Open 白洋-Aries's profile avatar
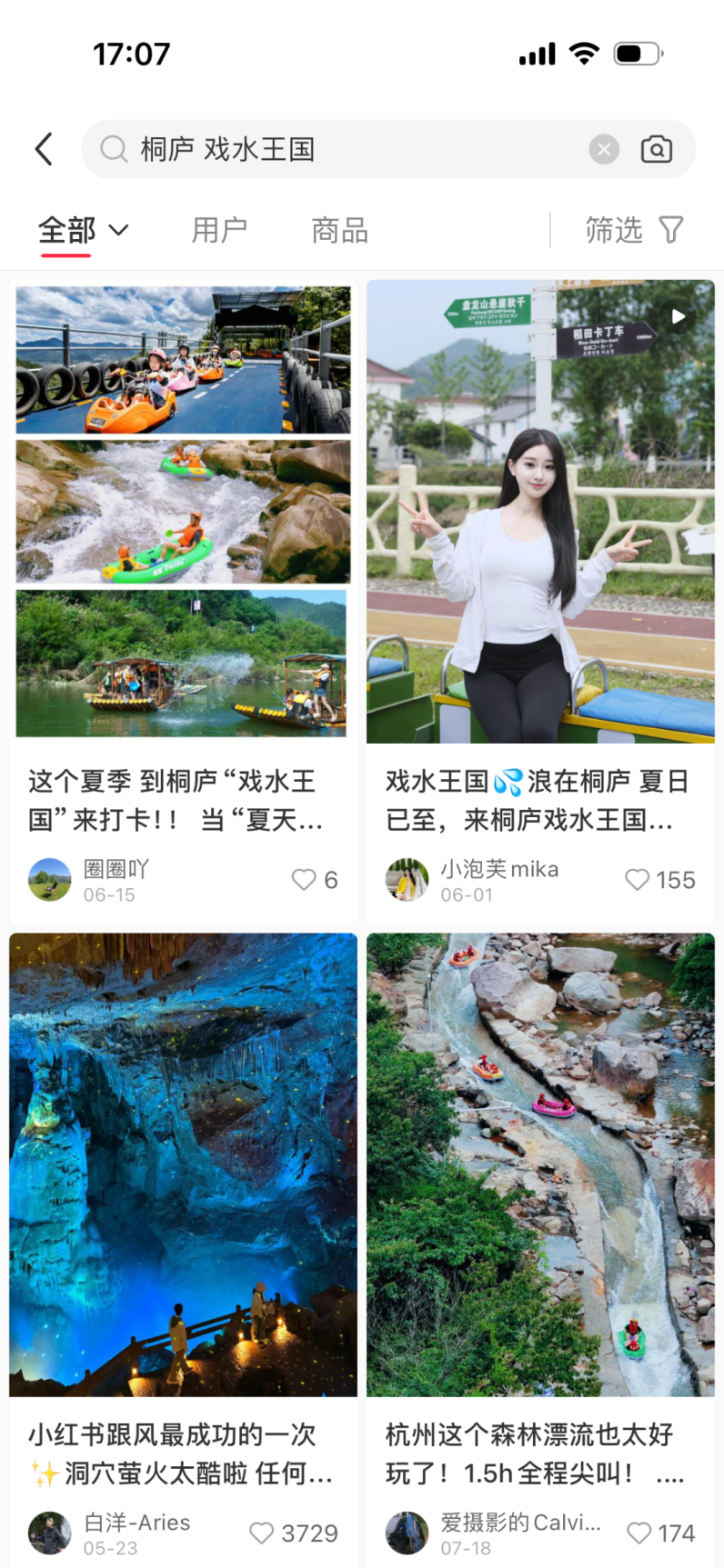The width and height of the screenshot is (724, 1568). 50,1533
